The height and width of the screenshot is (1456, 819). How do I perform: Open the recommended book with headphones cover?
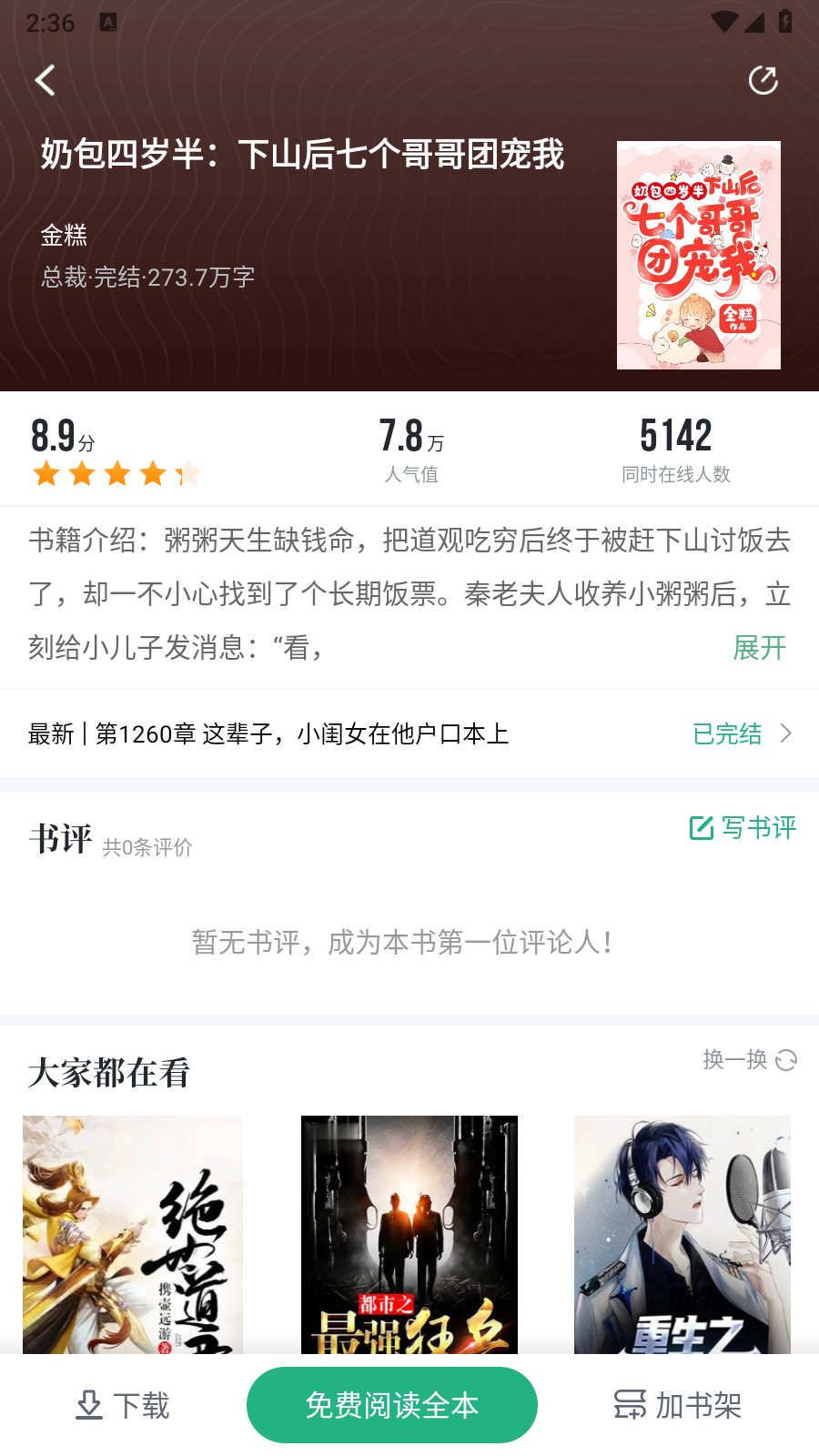[682, 1234]
